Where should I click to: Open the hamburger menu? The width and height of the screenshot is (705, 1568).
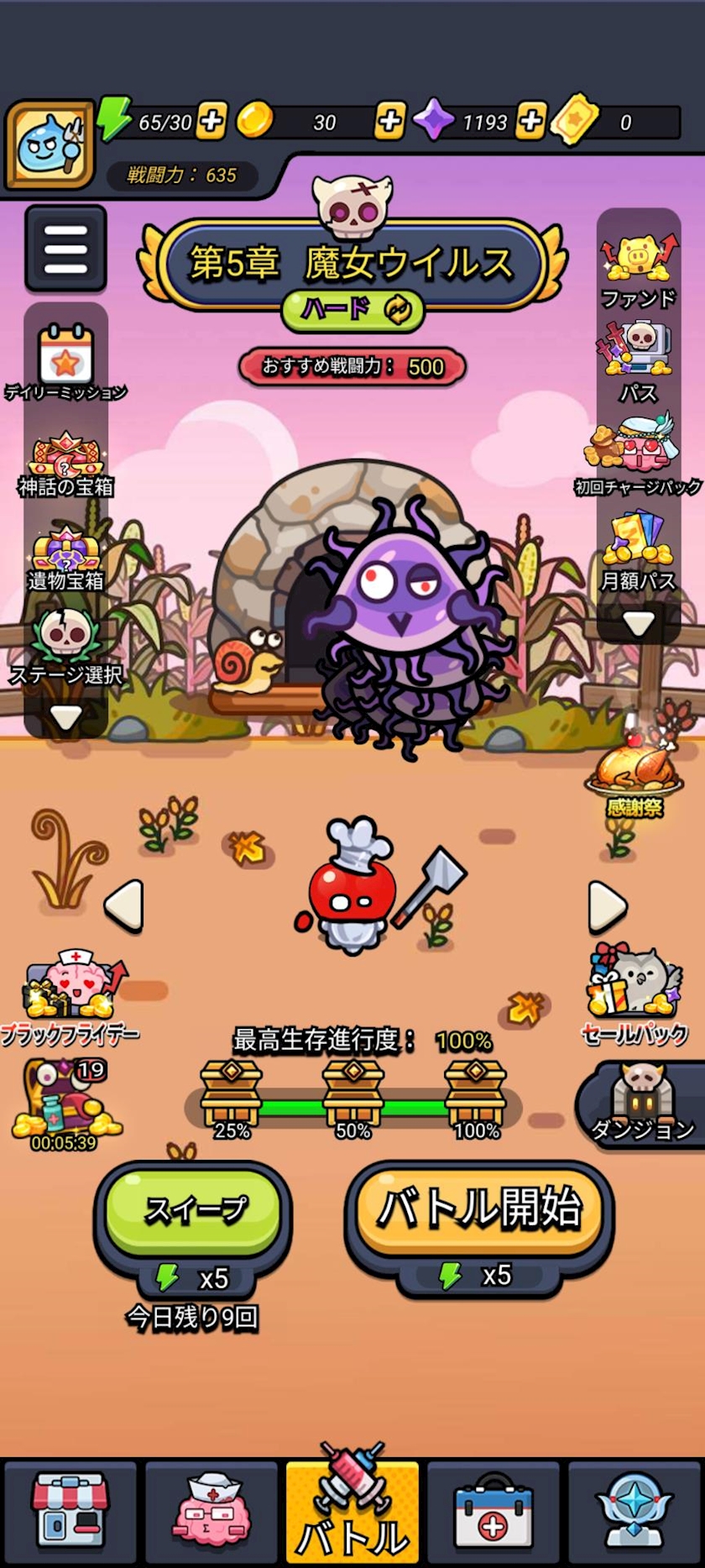[x=65, y=249]
